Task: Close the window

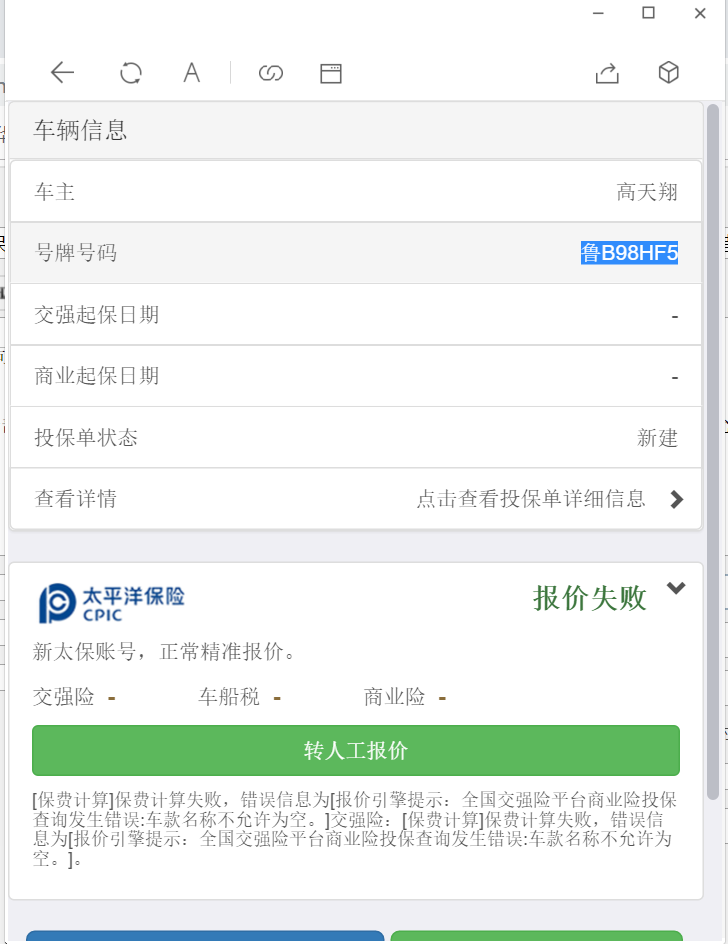Action: 700,13
